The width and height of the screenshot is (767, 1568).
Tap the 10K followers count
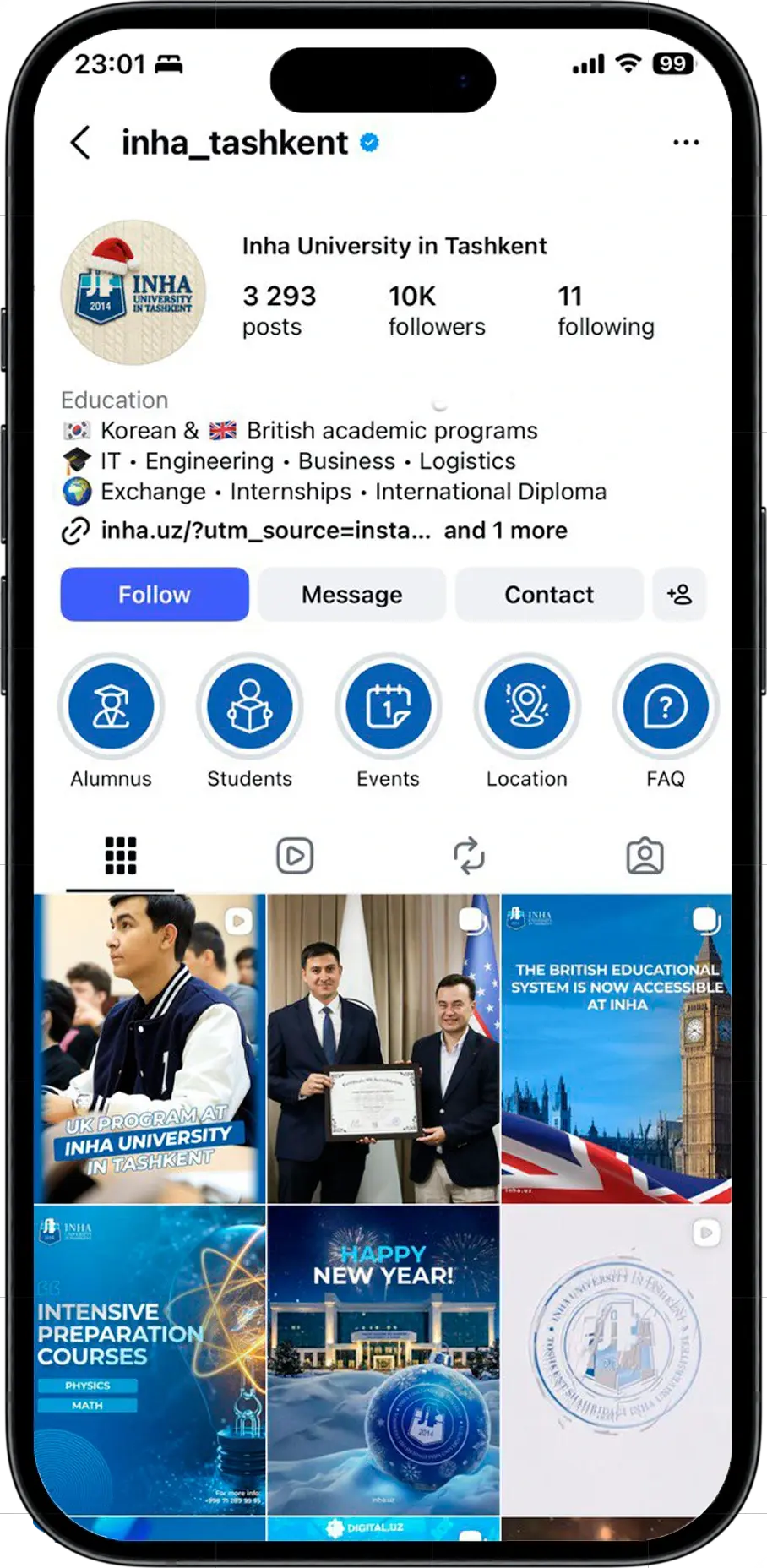coord(436,310)
